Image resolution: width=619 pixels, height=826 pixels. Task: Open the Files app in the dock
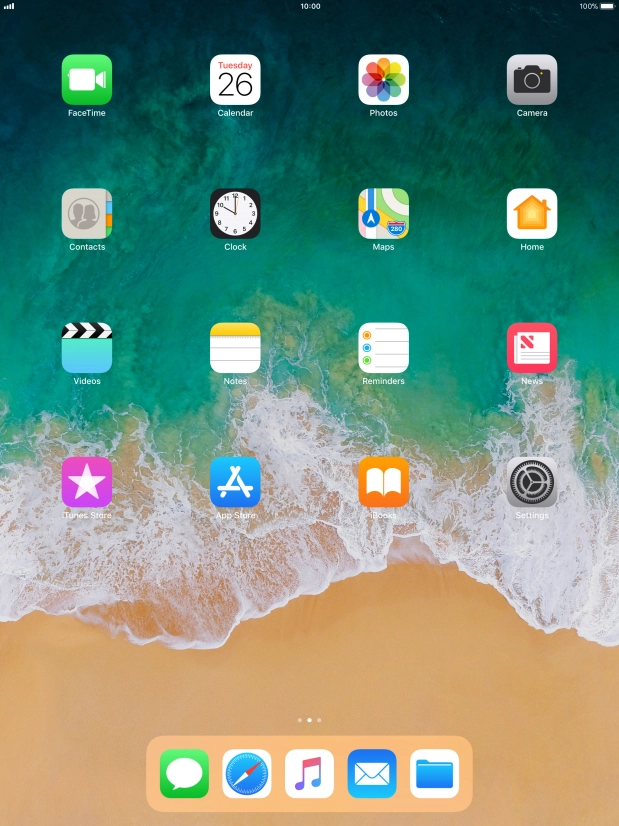click(434, 774)
